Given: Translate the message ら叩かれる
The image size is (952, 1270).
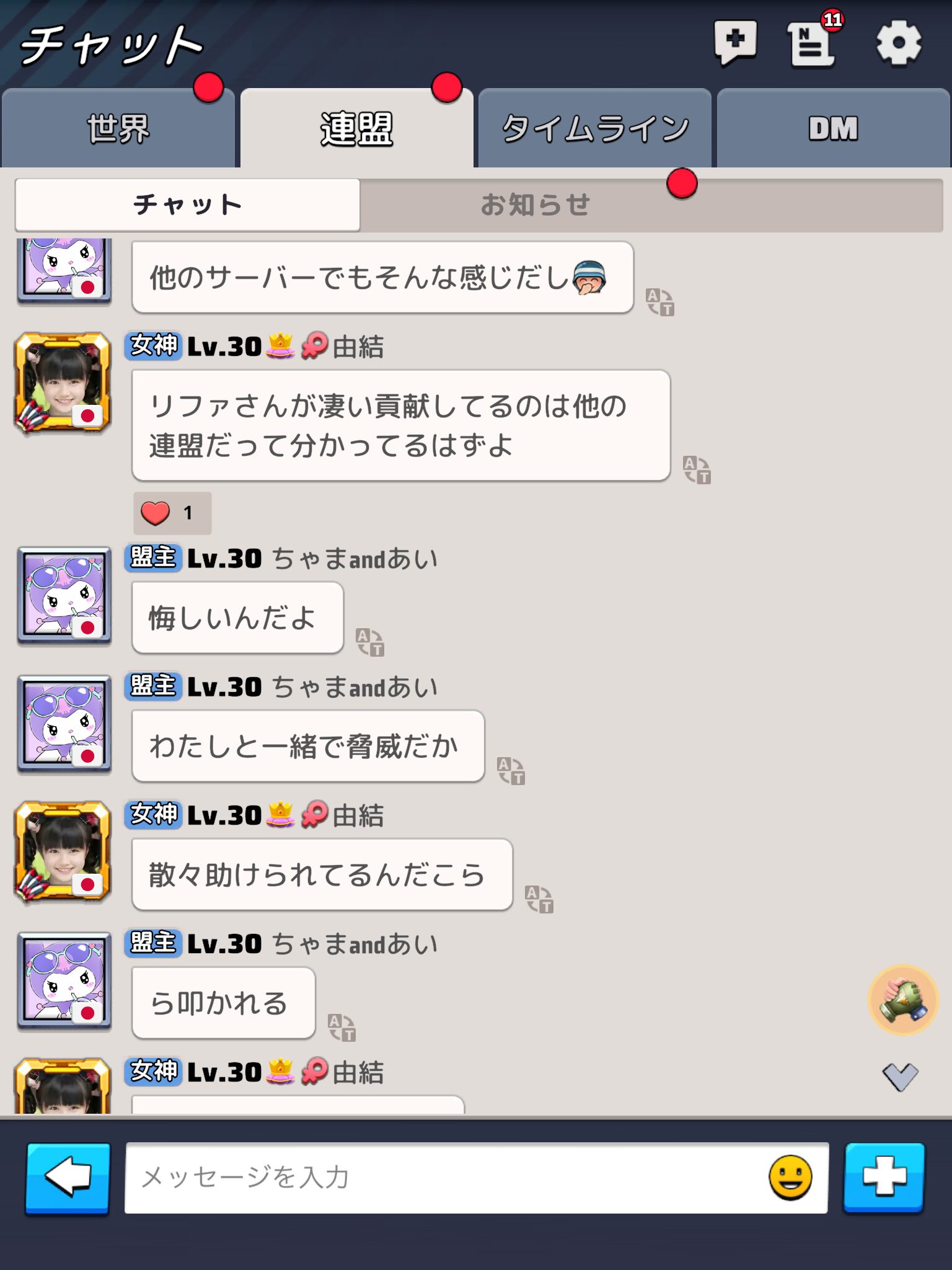Looking at the screenshot, I should 342,1028.
